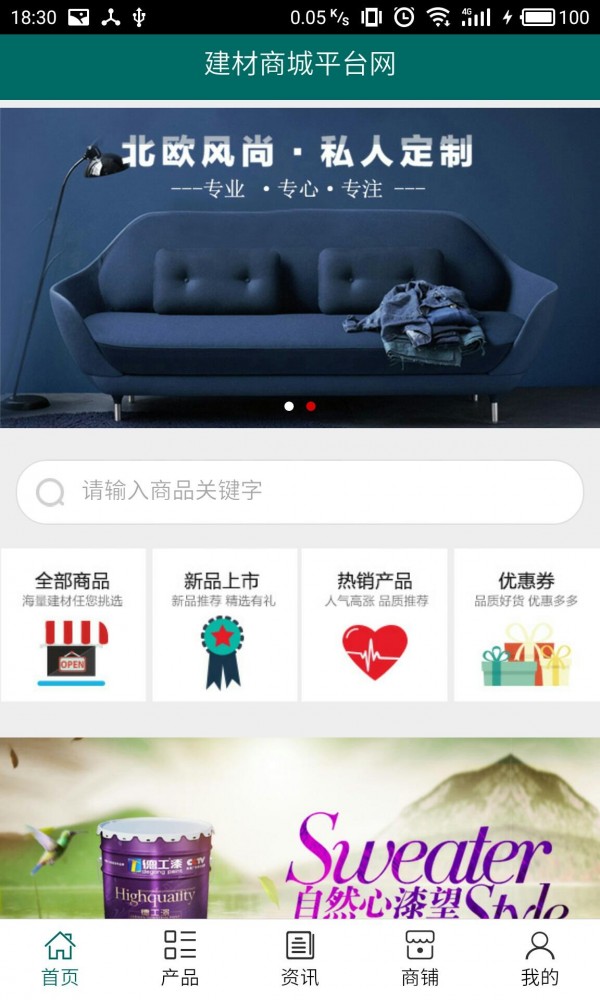Switch to the 我的 tab
This screenshot has height=1000, width=600.
540,959
